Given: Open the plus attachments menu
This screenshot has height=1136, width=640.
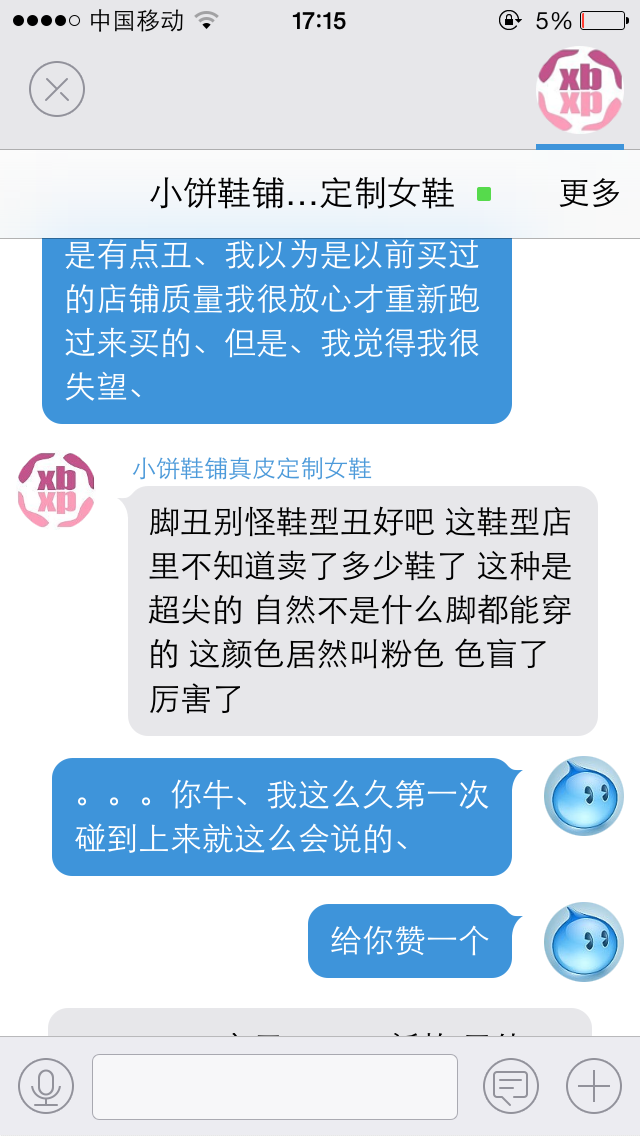Looking at the screenshot, I should (x=594, y=1086).
